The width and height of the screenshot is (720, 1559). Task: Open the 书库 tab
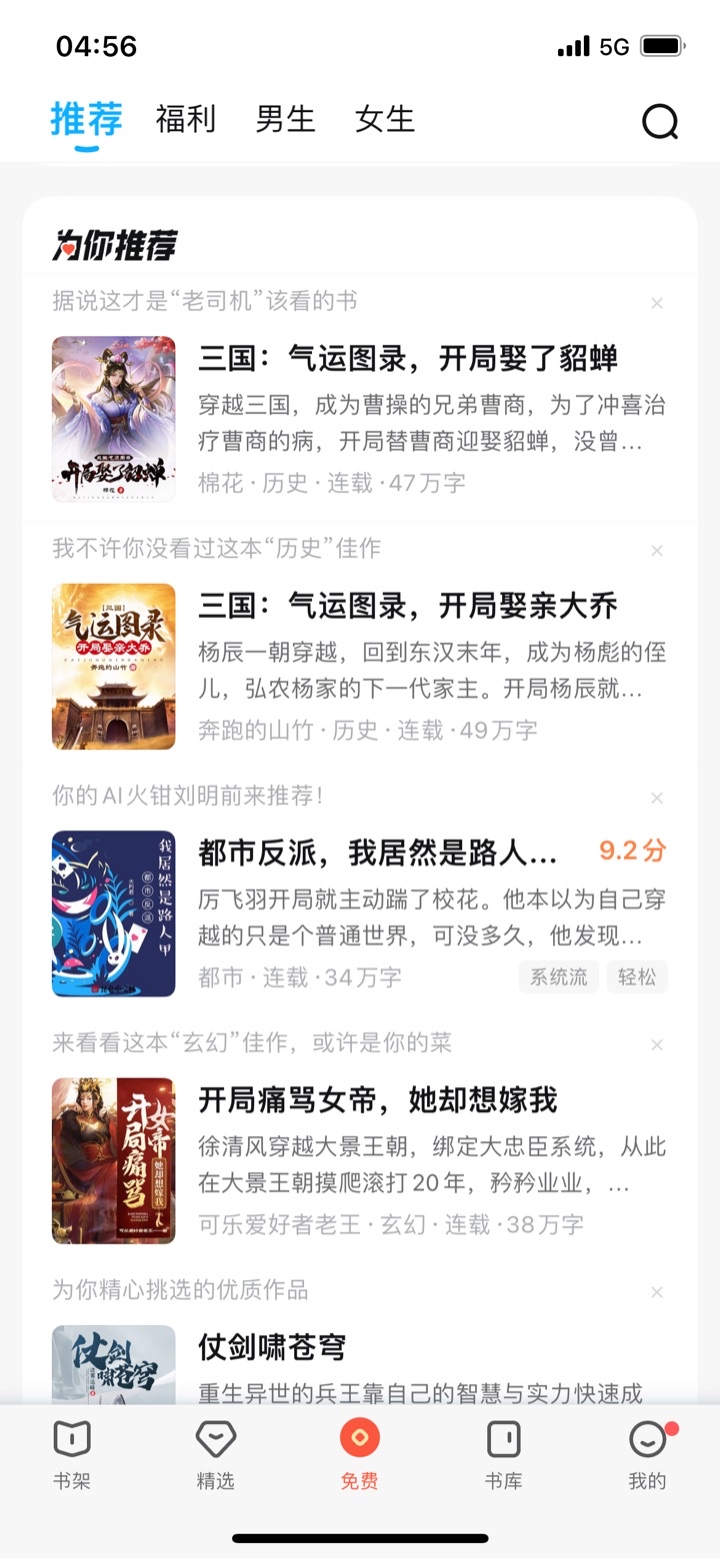(x=503, y=1454)
